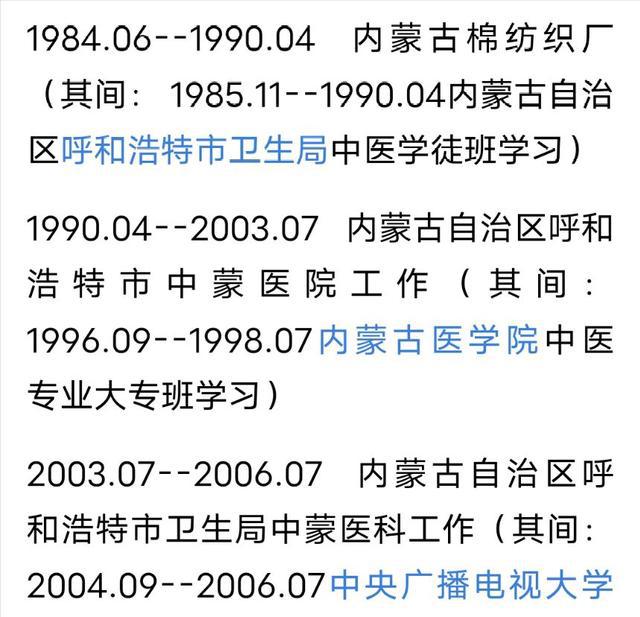
Task: Open the 内蒙古医学院 link
Action: (x=429, y=342)
